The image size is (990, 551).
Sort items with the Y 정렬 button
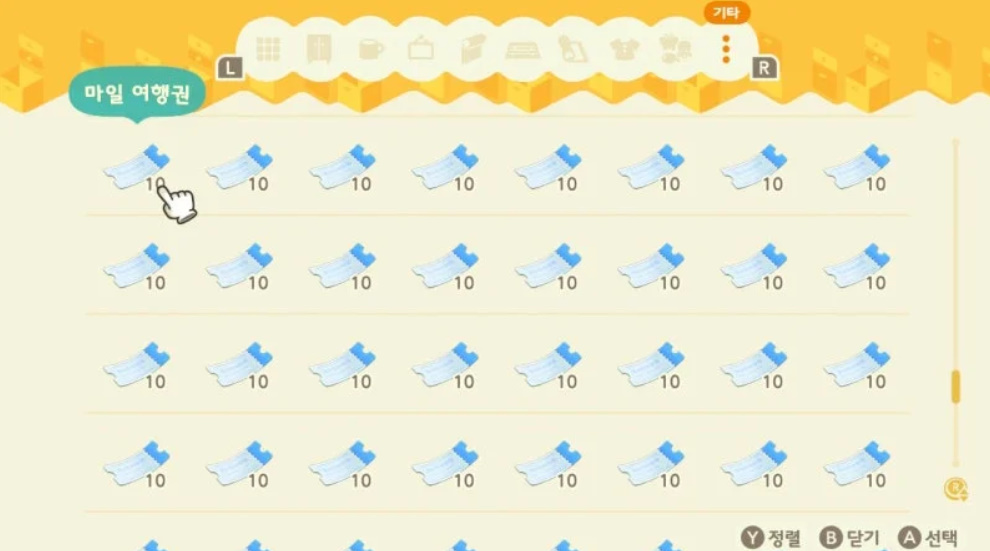pos(771,537)
